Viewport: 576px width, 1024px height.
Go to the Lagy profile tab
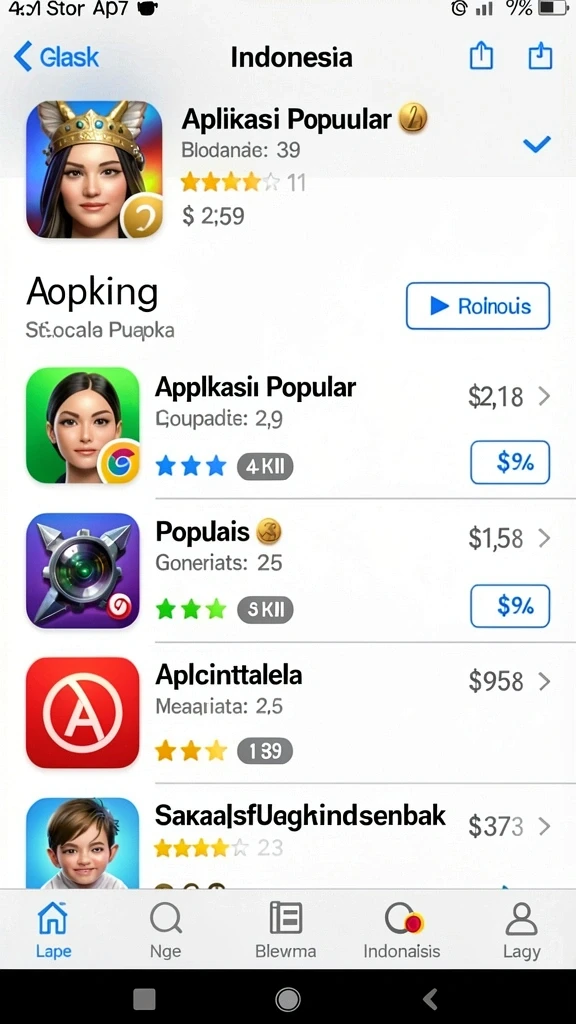click(x=521, y=930)
